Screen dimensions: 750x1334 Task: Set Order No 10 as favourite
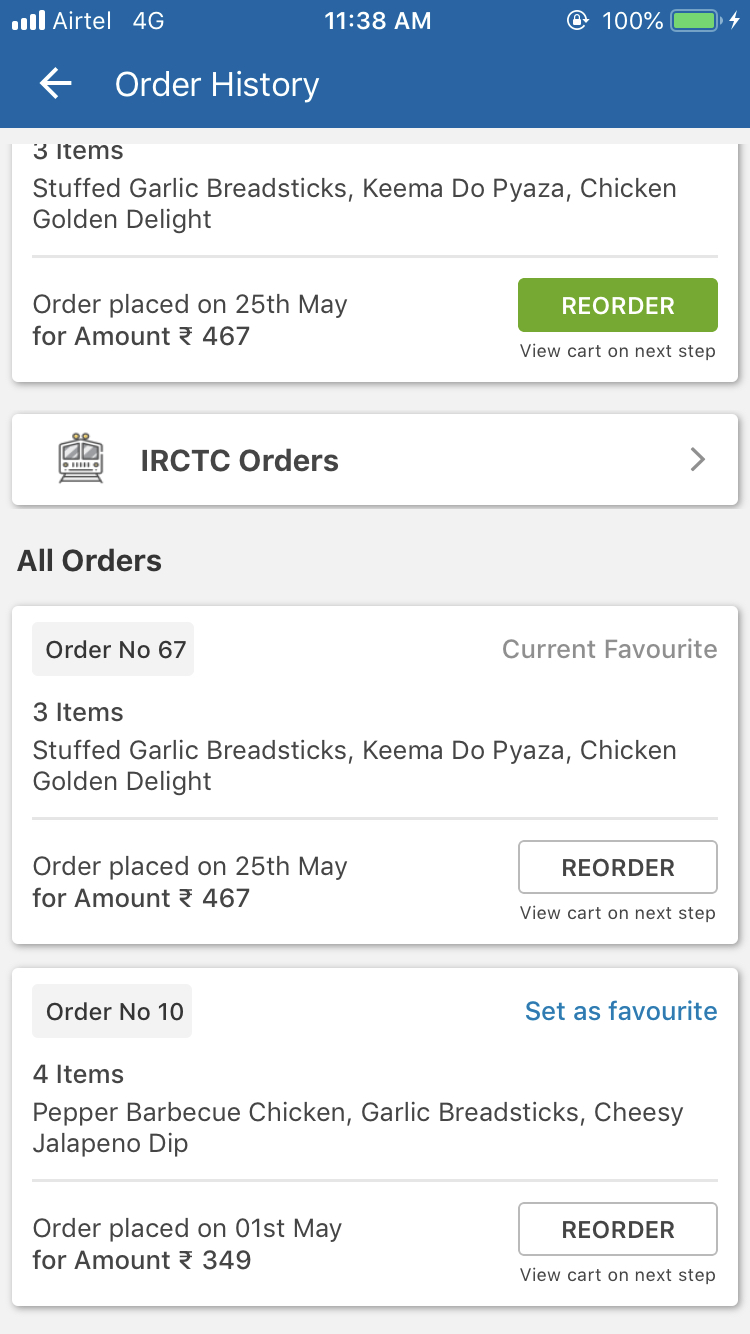point(620,1011)
